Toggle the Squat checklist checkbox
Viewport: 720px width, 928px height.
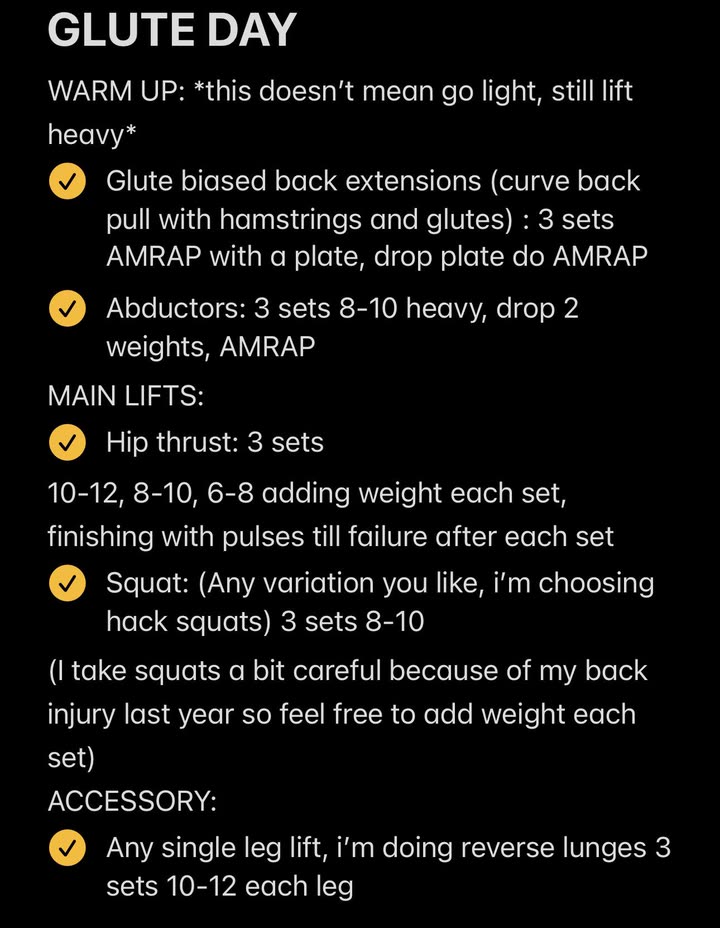tap(67, 584)
